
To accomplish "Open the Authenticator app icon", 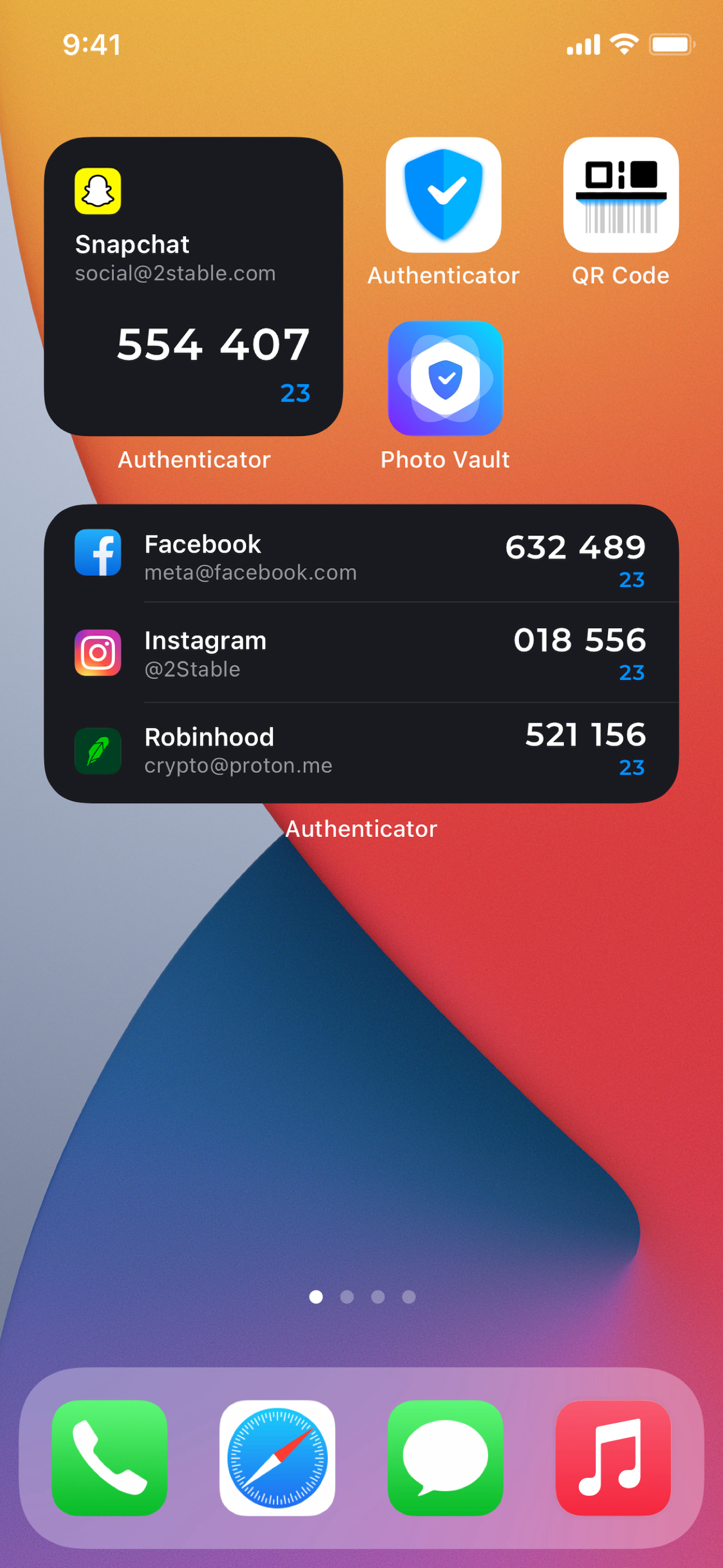I will point(443,195).
